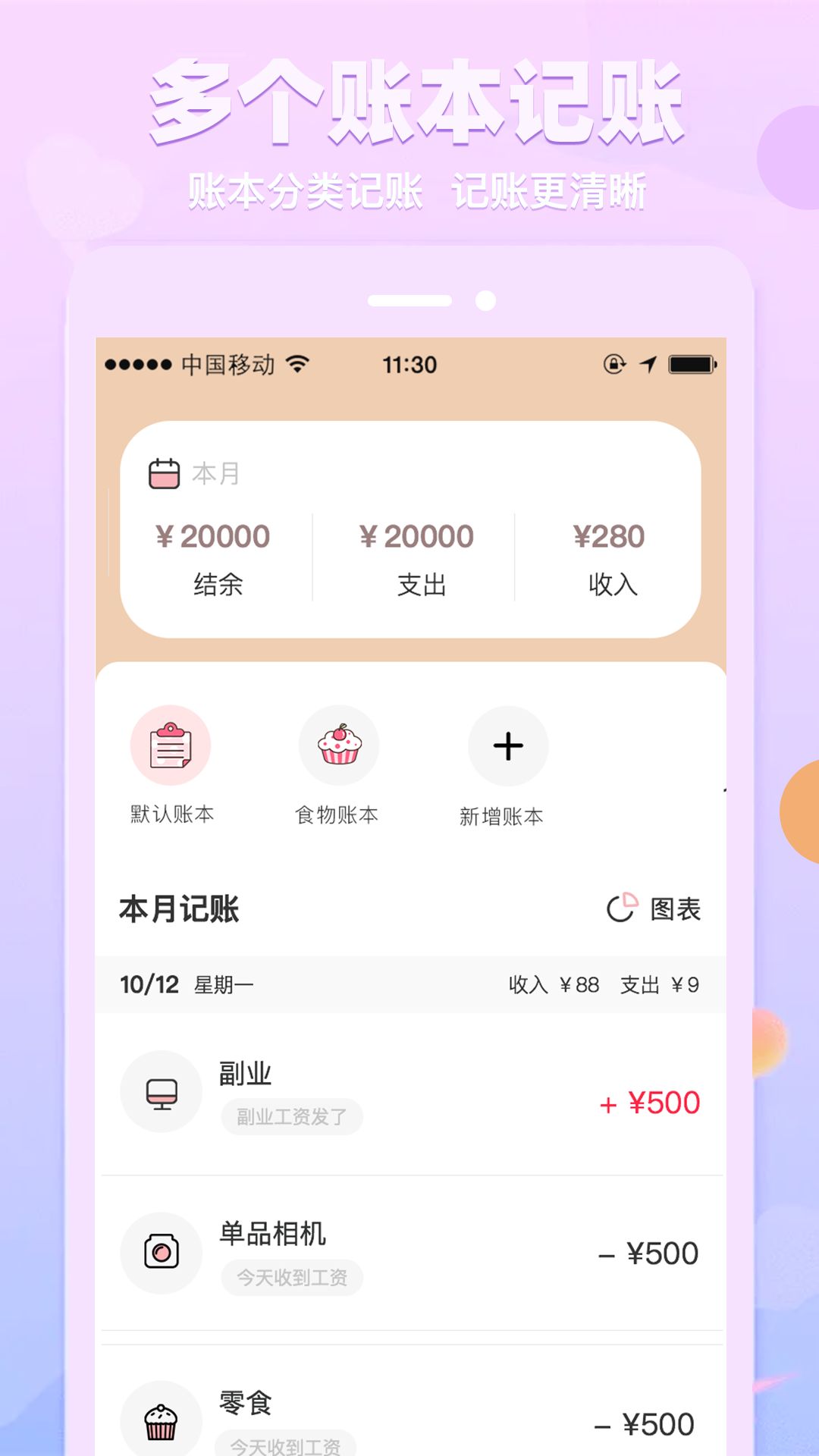819x1456 pixels.
Task: Select the 副业 monitor icon
Action: (x=162, y=1092)
